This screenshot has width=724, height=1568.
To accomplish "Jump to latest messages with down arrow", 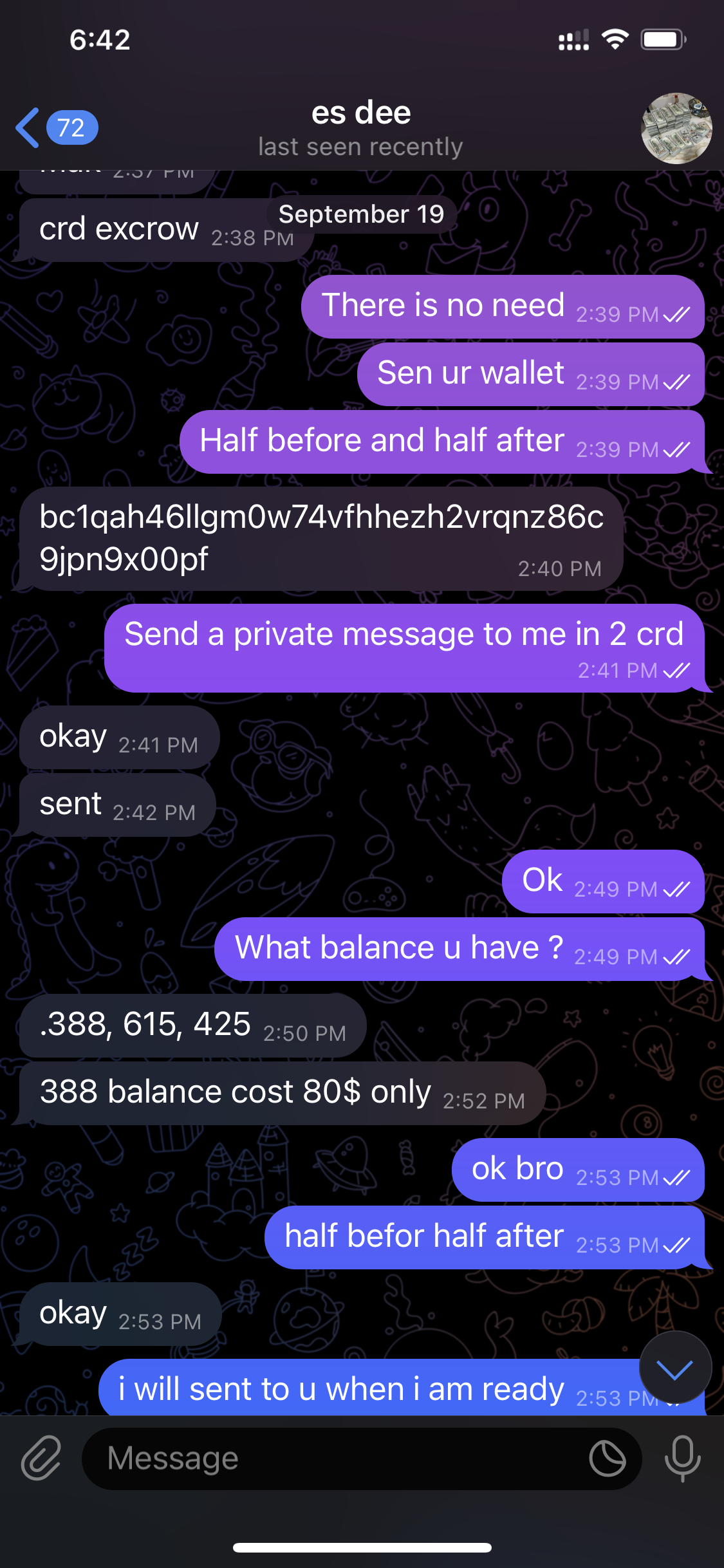I will (x=675, y=1367).
